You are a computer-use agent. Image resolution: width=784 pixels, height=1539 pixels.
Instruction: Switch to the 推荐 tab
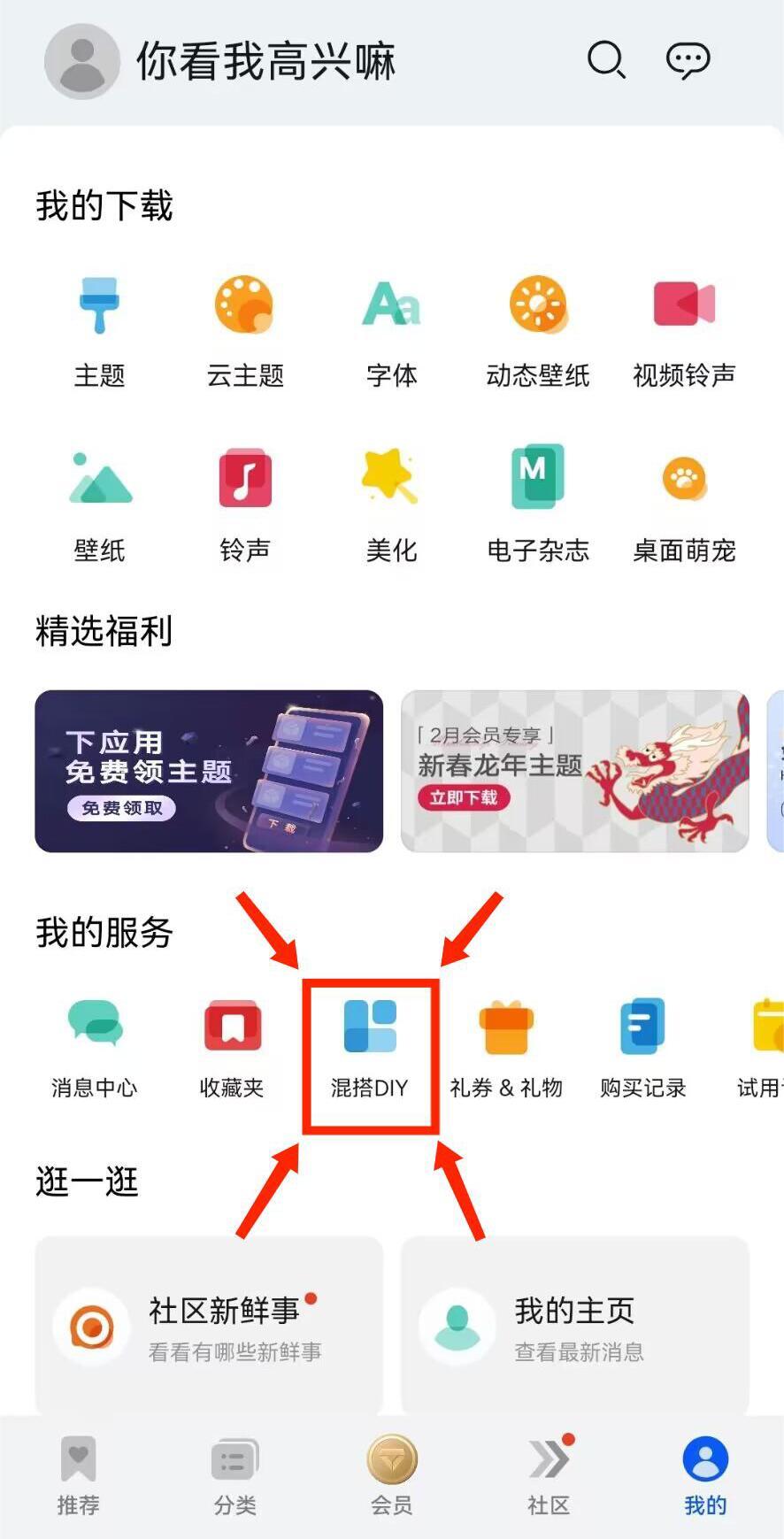coord(78,1474)
